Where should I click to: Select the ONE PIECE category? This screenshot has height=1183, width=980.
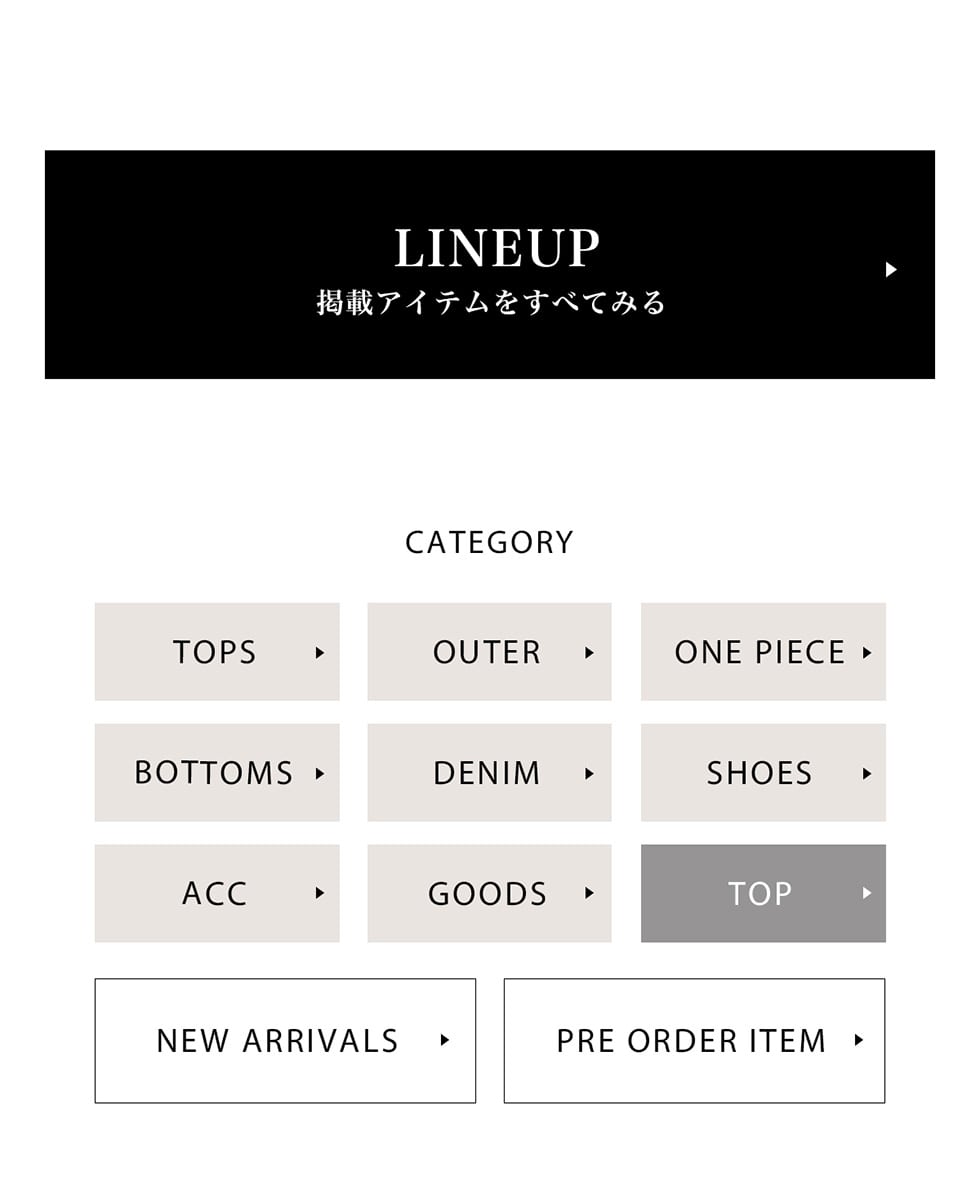pyautogui.click(x=763, y=652)
